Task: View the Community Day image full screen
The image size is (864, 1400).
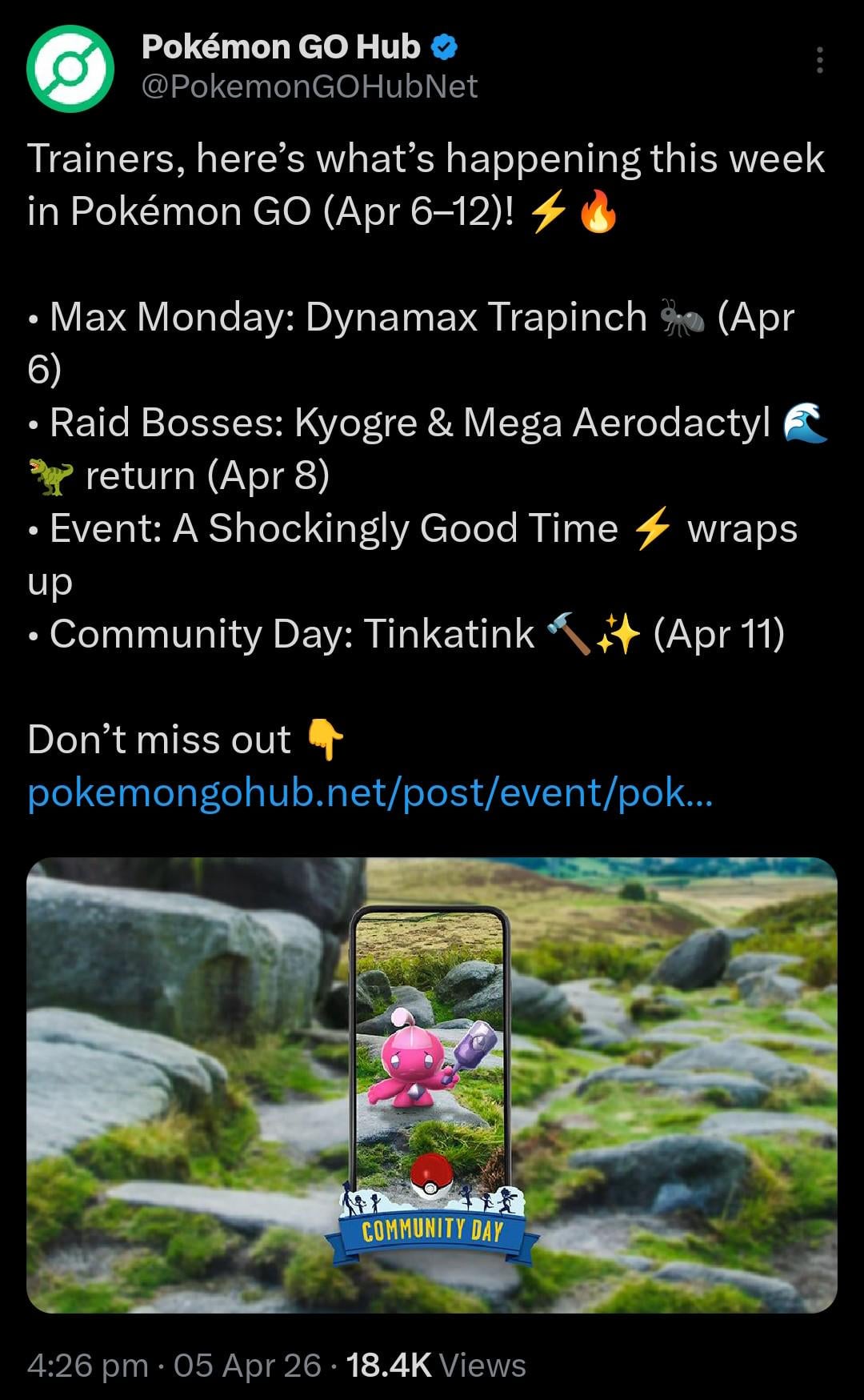Action: click(x=431, y=1084)
